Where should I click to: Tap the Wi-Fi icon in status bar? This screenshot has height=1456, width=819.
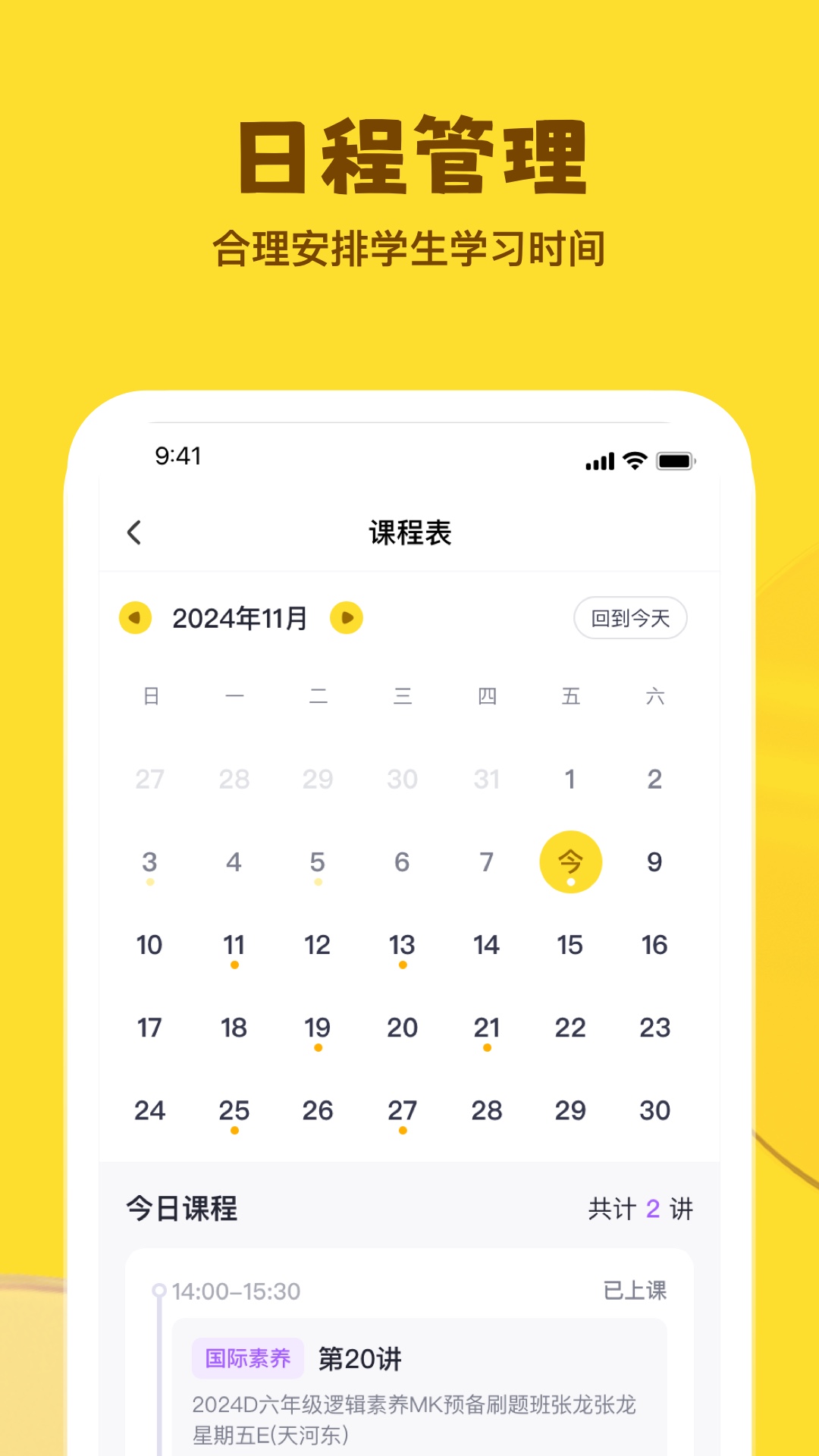634,459
